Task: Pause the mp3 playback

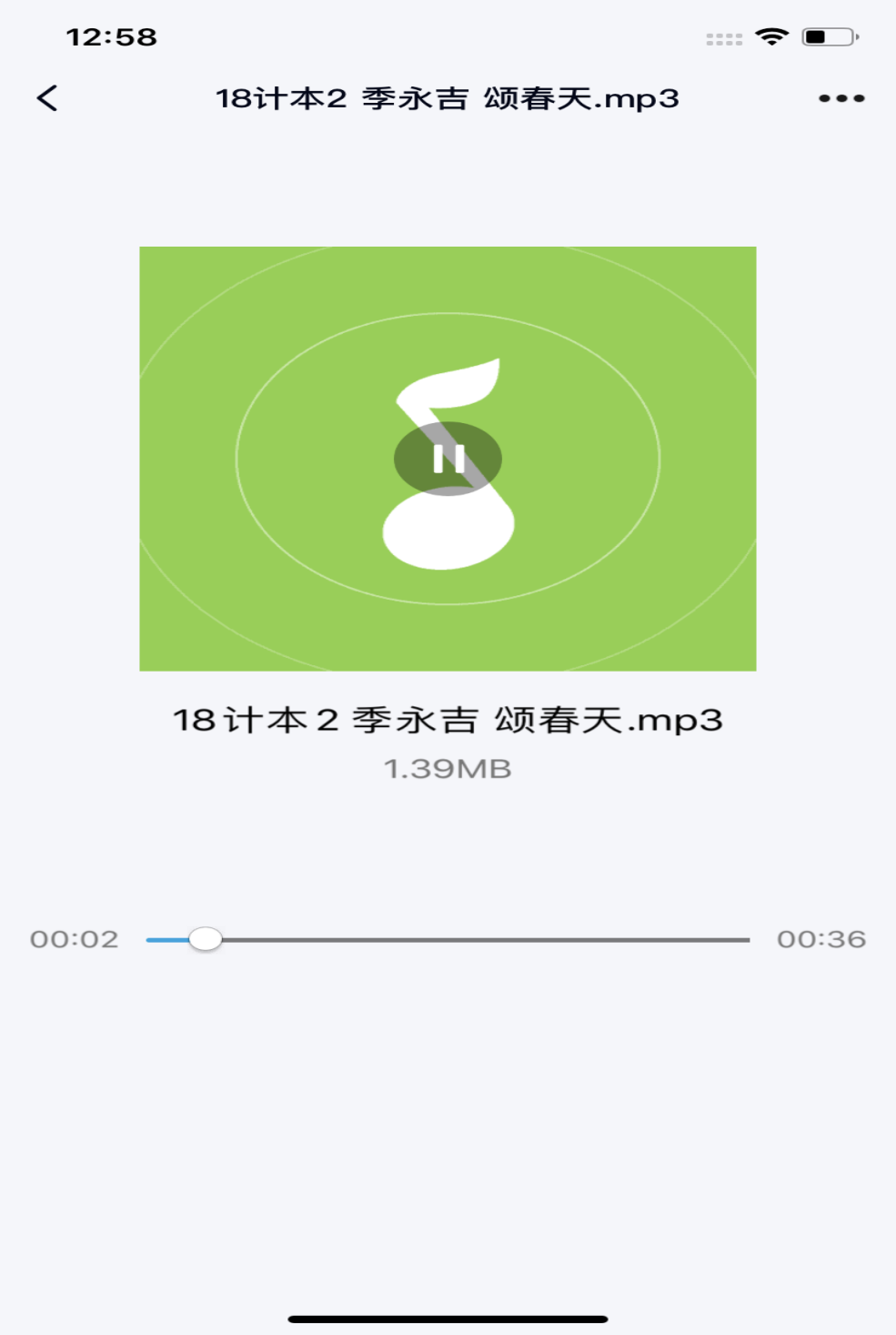Action: tap(448, 459)
